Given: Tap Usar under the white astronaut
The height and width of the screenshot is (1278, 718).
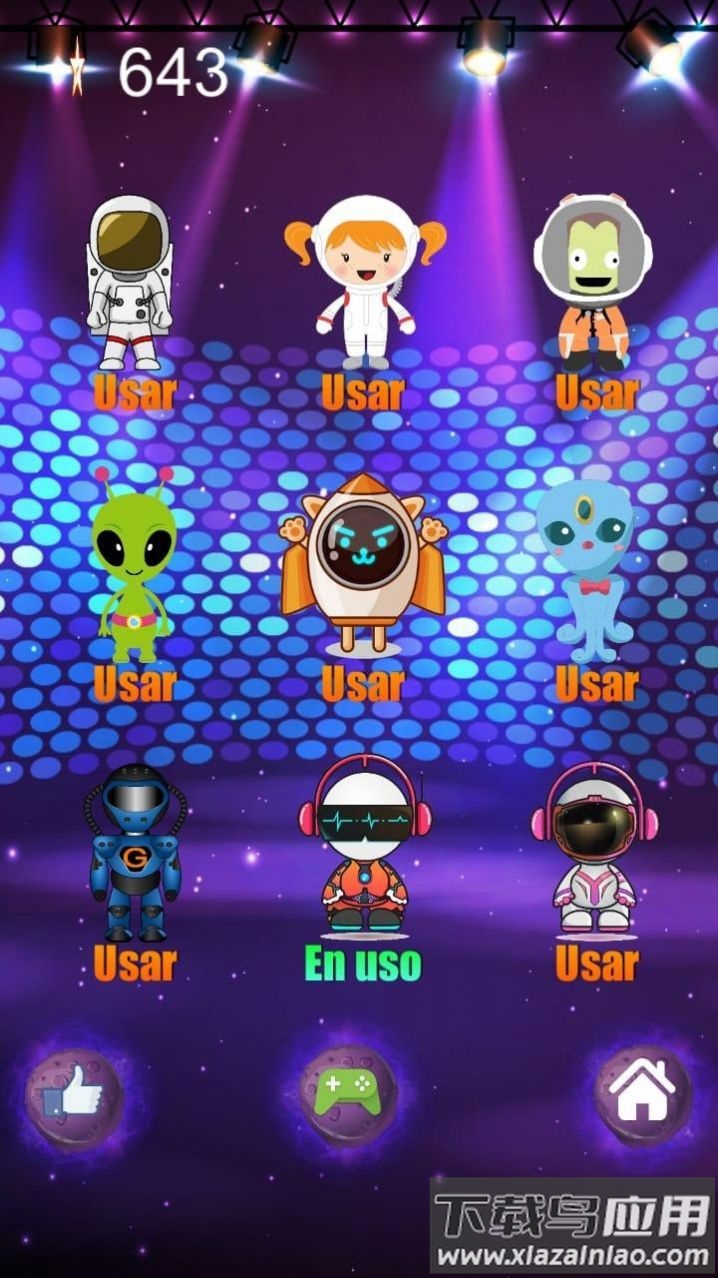Looking at the screenshot, I should 134,393.
